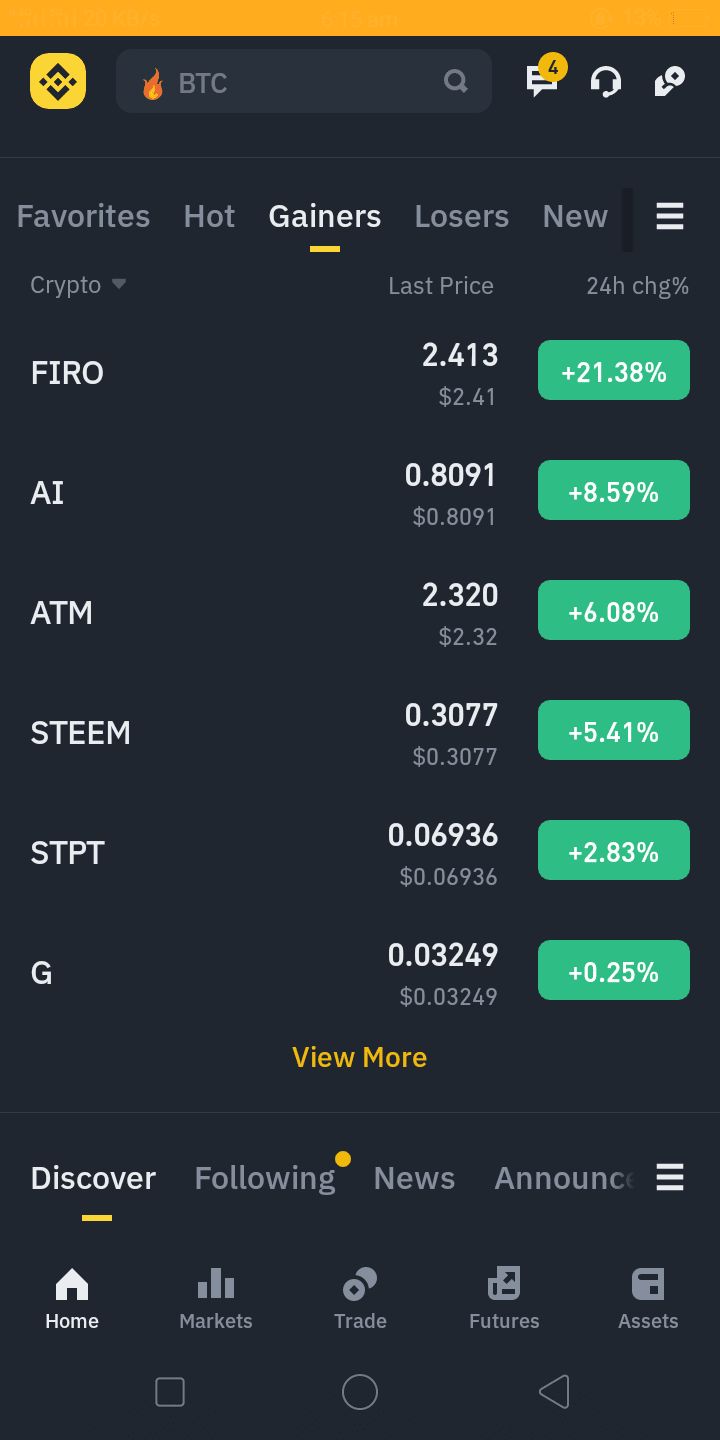Open the chat messages icon
The width and height of the screenshot is (720, 1440).
pyautogui.click(x=542, y=81)
